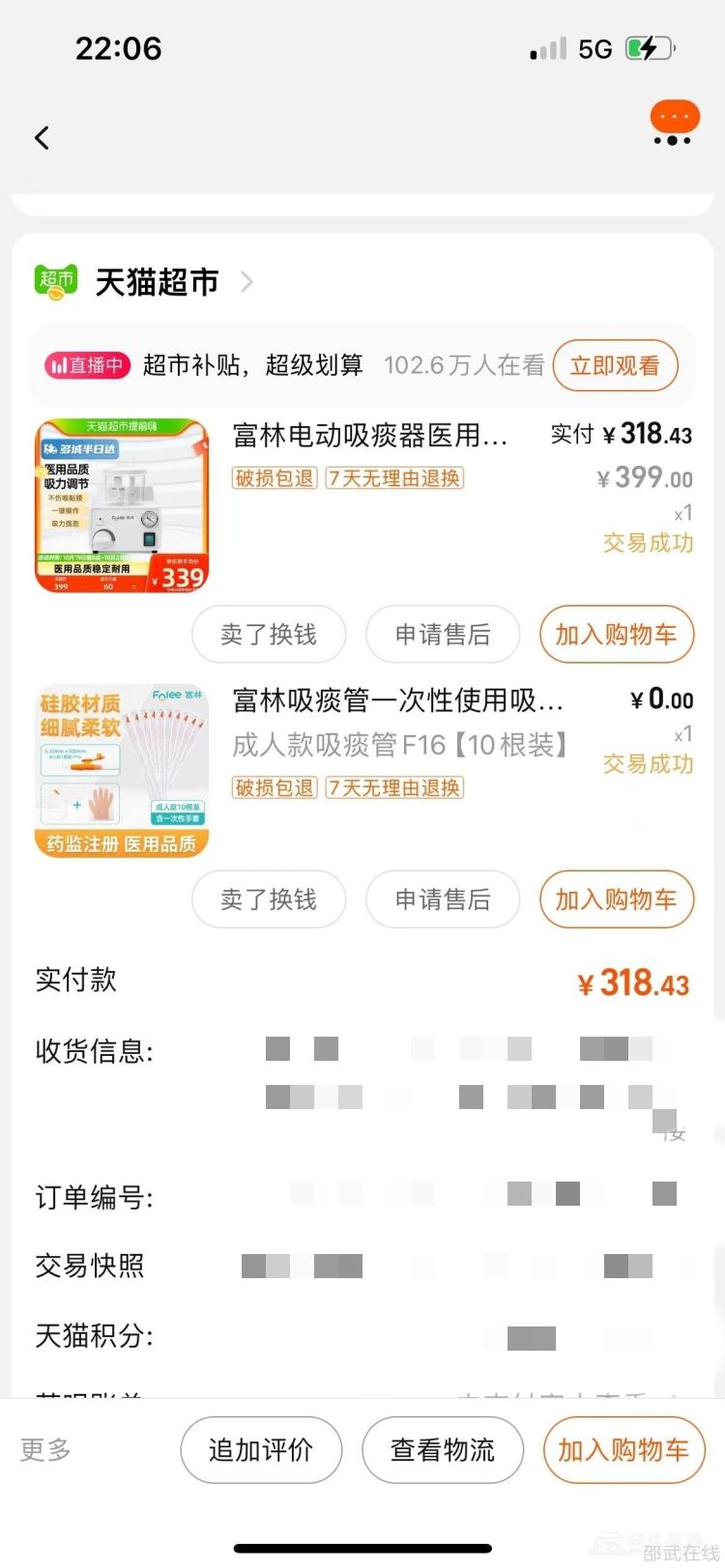Open the 富林吸痰管 product image
The width and height of the screenshot is (725, 1568).
122,770
